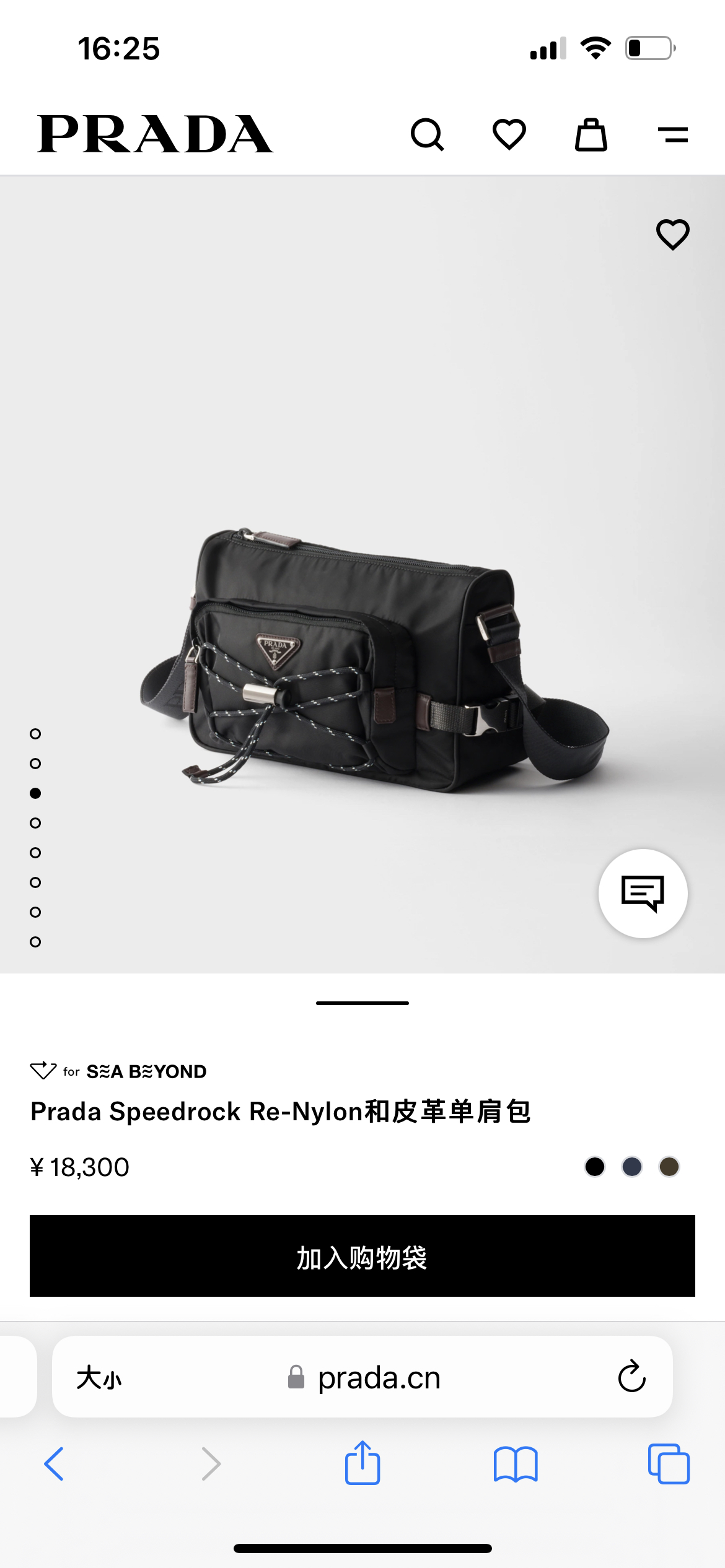The image size is (725, 1568).
Task: Show all open Safari tabs
Action: [x=669, y=1464]
